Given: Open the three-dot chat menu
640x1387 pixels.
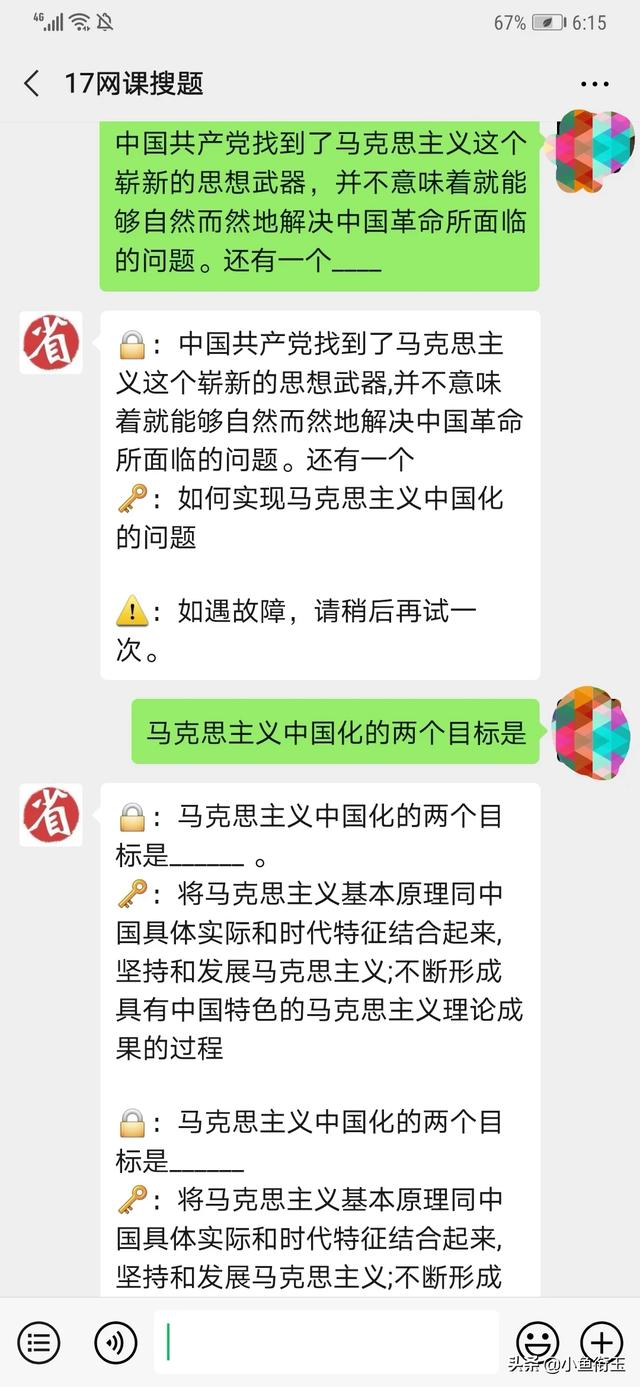Looking at the screenshot, I should (x=594, y=85).
